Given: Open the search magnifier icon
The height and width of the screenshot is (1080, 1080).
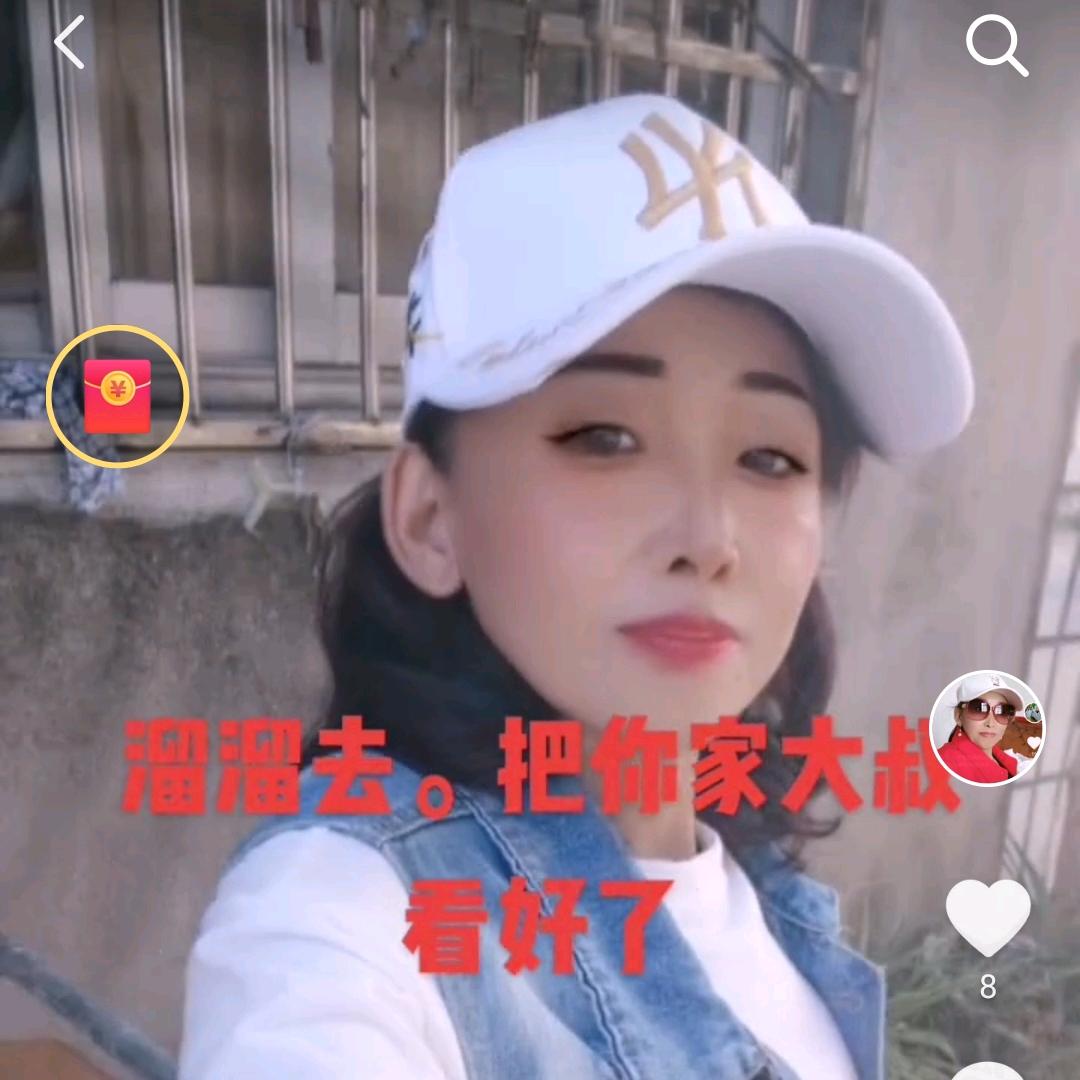Looking at the screenshot, I should click(x=996, y=46).
